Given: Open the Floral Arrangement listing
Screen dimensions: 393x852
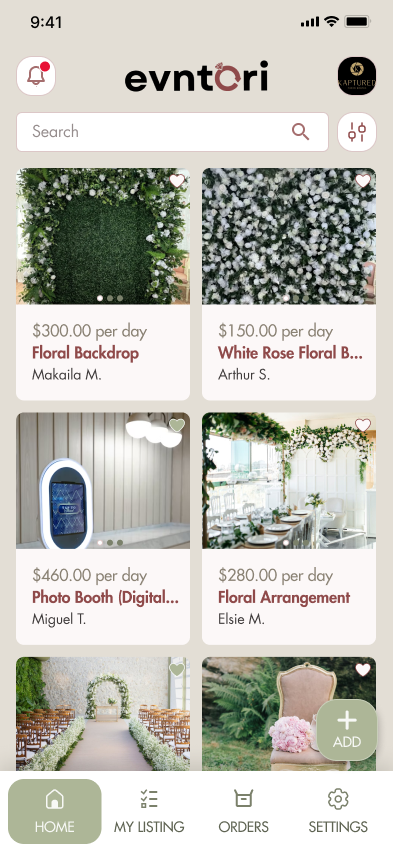Looking at the screenshot, I should [x=289, y=529].
